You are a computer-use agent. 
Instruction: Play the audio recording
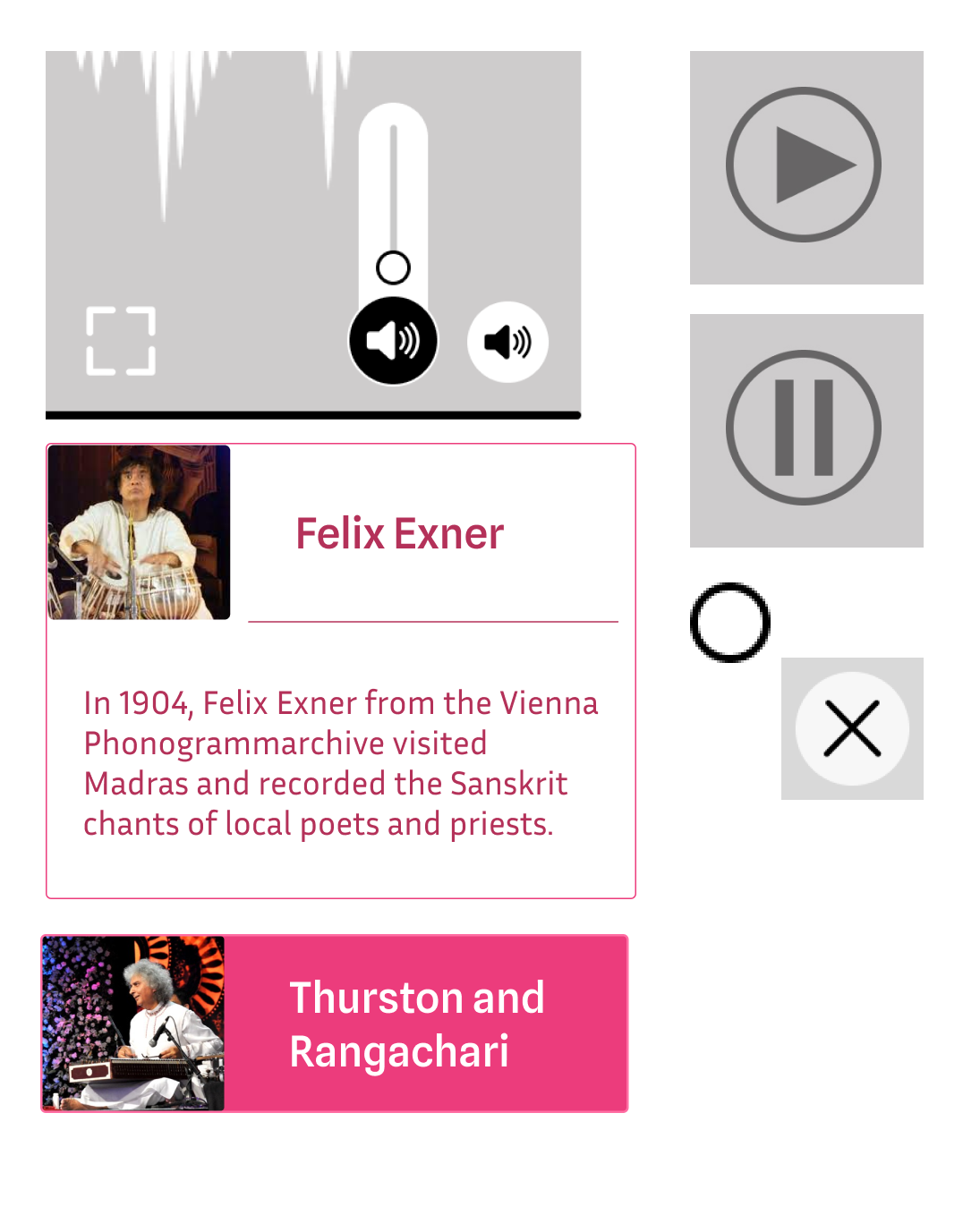click(x=805, y=166)
